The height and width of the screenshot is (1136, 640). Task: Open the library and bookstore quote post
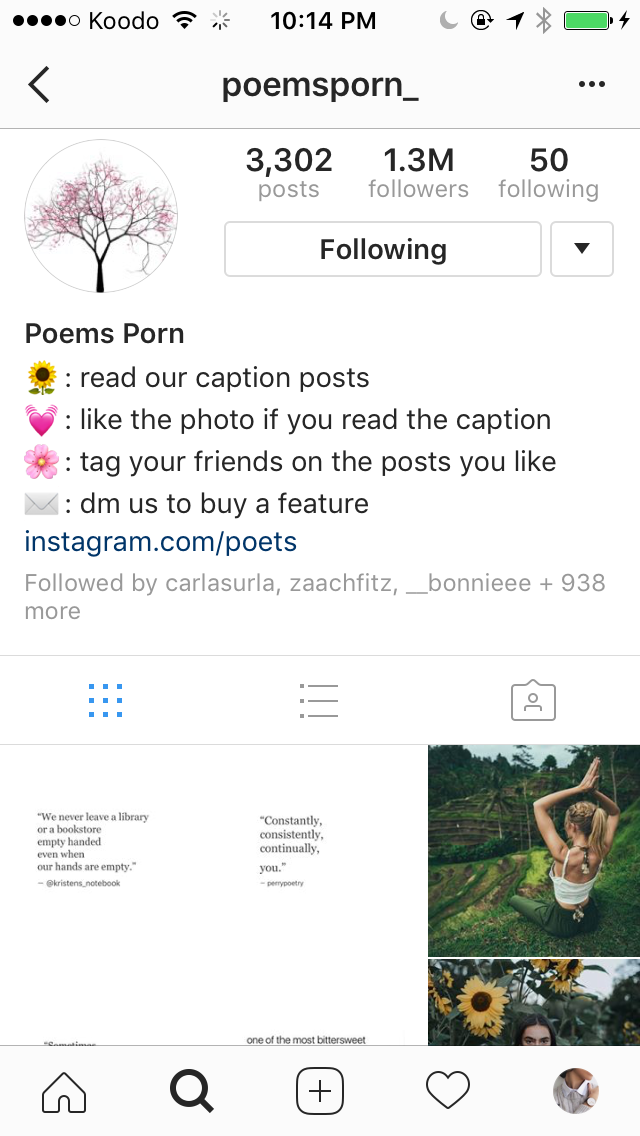106,851
